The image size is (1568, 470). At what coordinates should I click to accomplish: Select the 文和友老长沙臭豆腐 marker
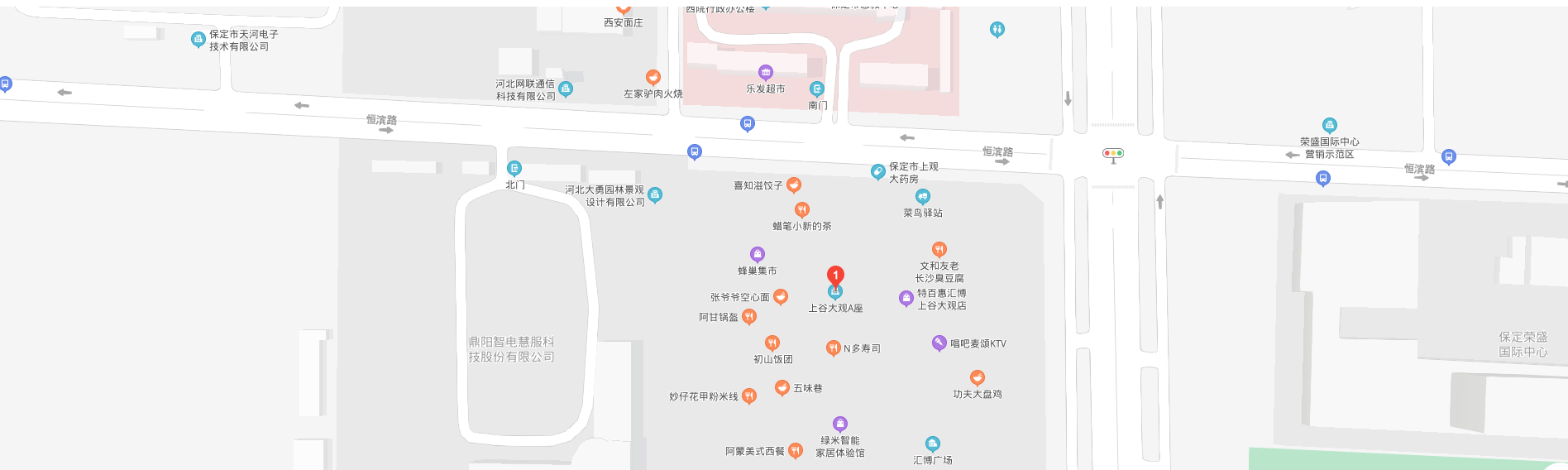pos(939,250)
